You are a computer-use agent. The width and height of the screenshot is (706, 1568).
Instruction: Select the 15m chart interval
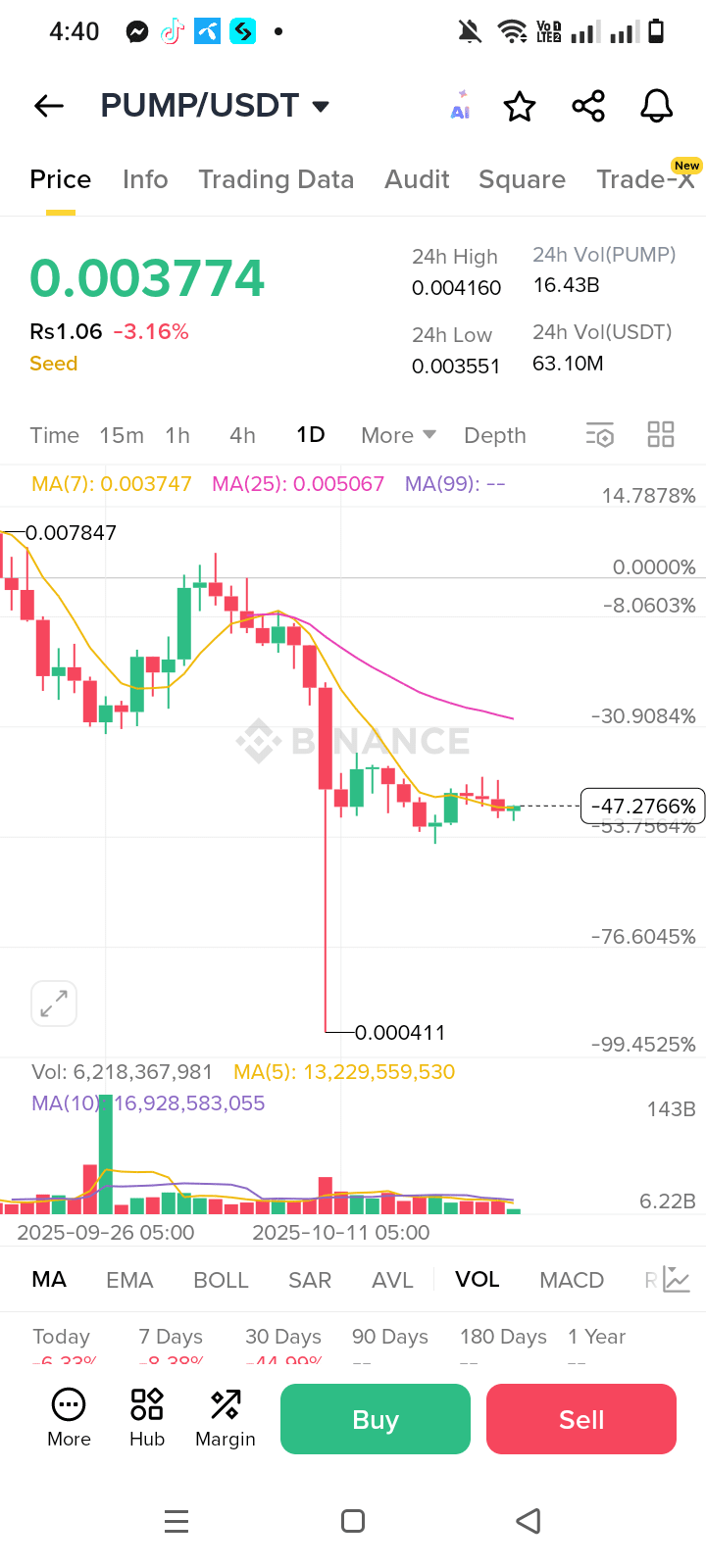(122, 435)
